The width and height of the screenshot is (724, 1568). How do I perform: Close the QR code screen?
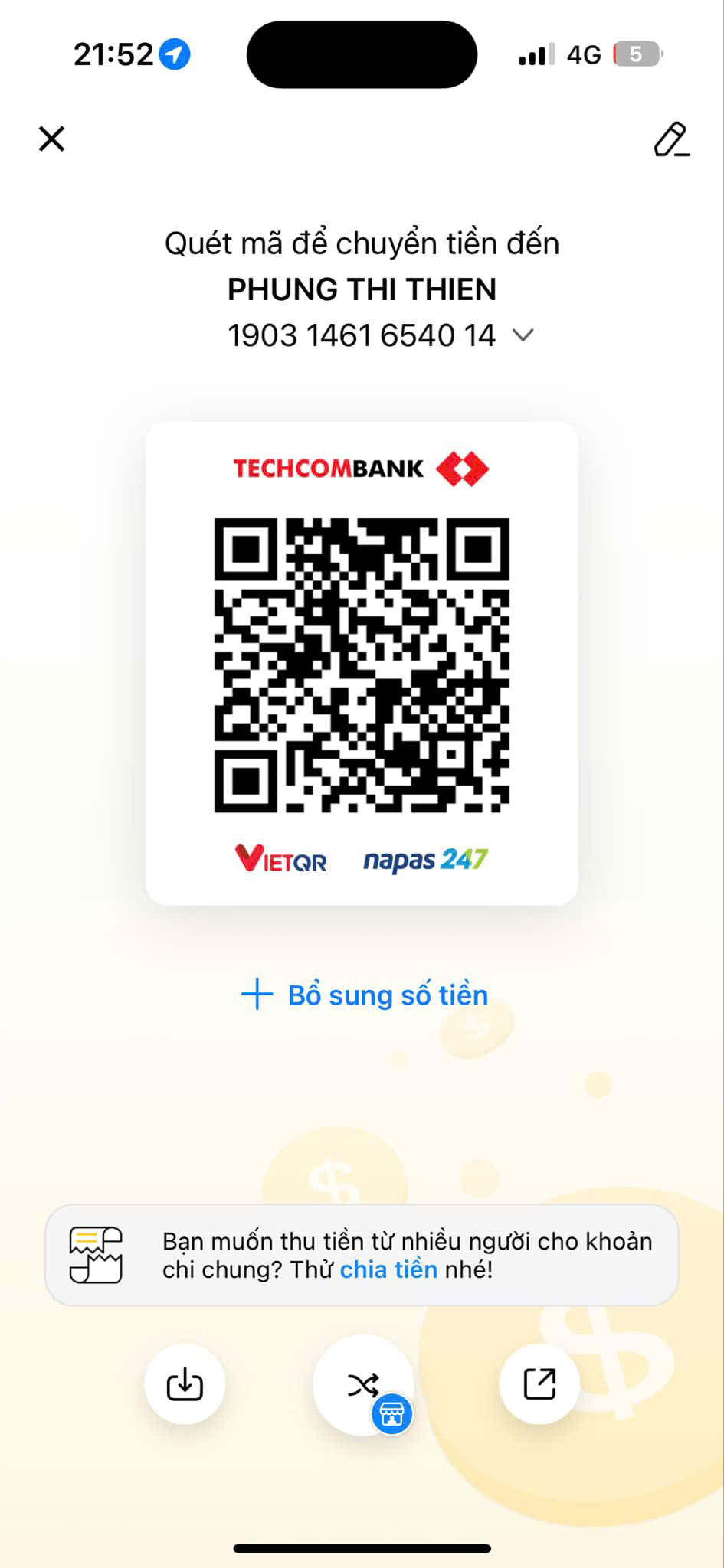[51, 139]
